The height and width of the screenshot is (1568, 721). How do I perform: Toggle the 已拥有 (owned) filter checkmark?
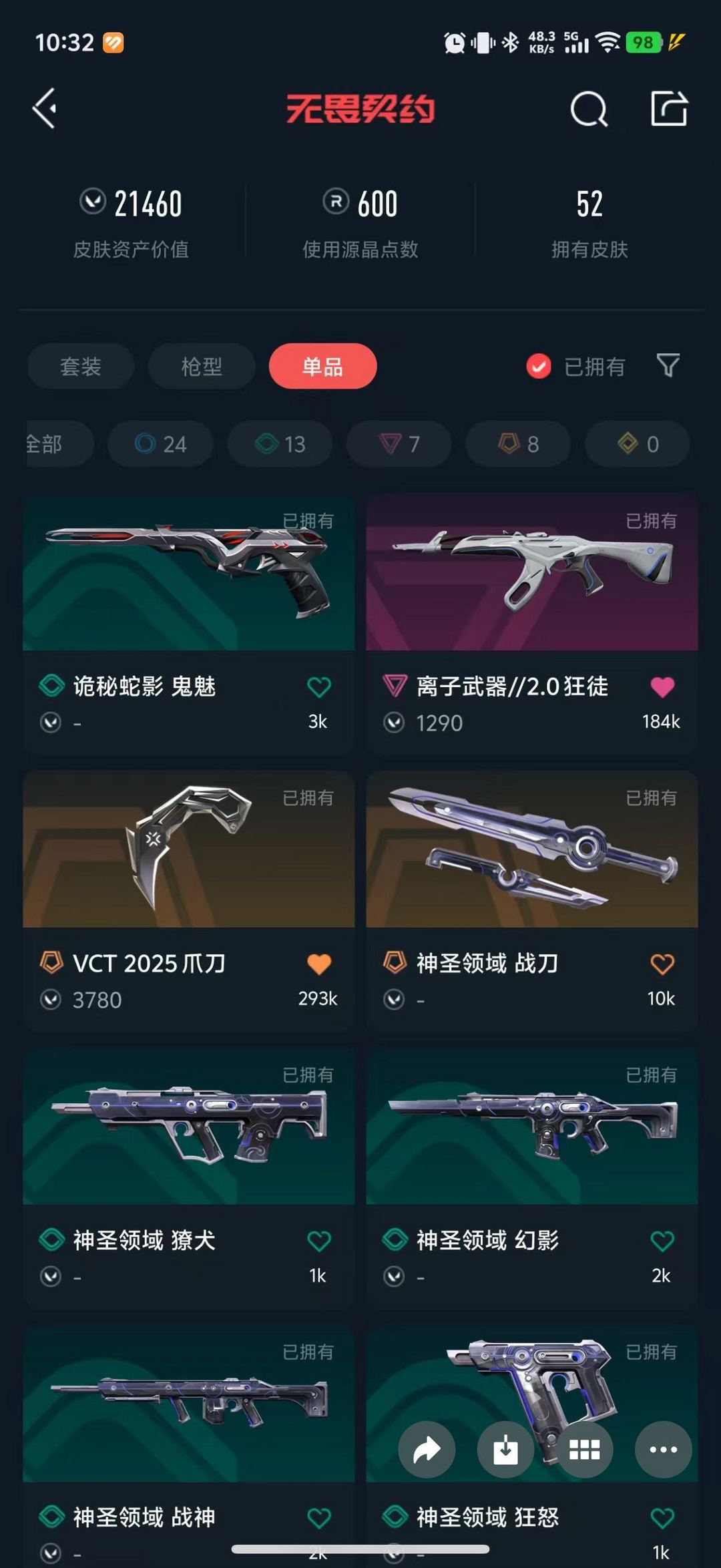538,367
